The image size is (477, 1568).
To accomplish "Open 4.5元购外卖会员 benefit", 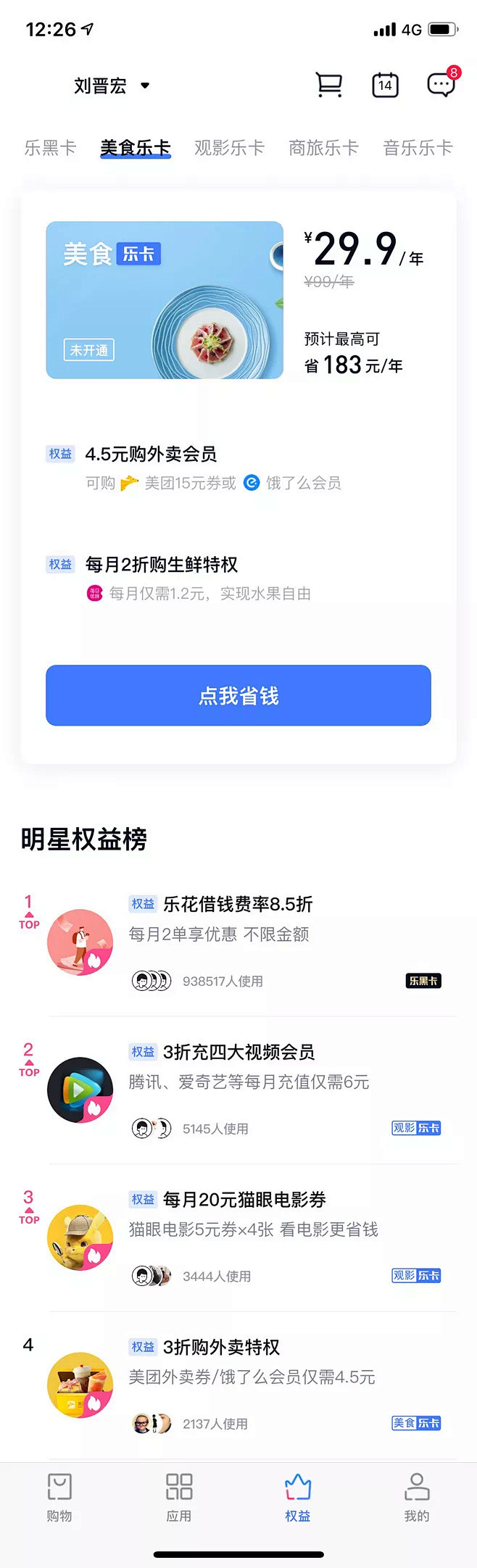I will click(151, 455).
